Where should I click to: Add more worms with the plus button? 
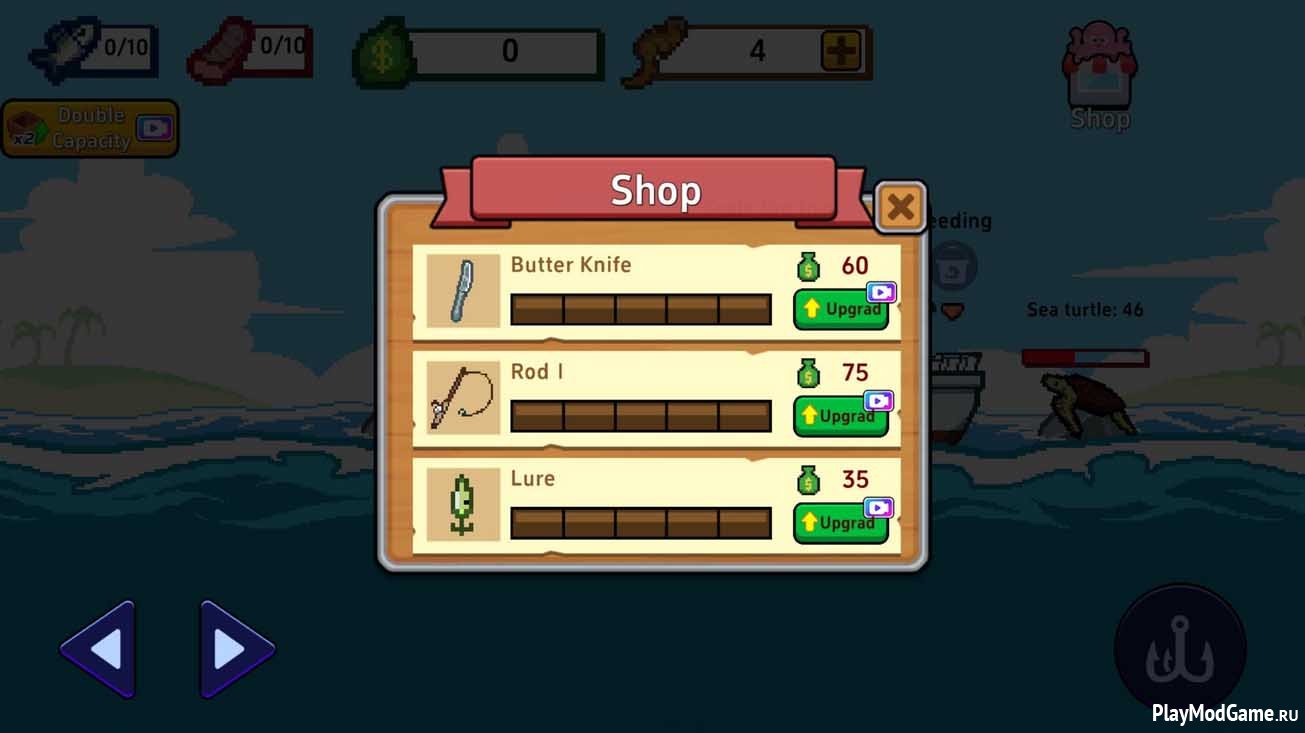[x=841, y=51]
